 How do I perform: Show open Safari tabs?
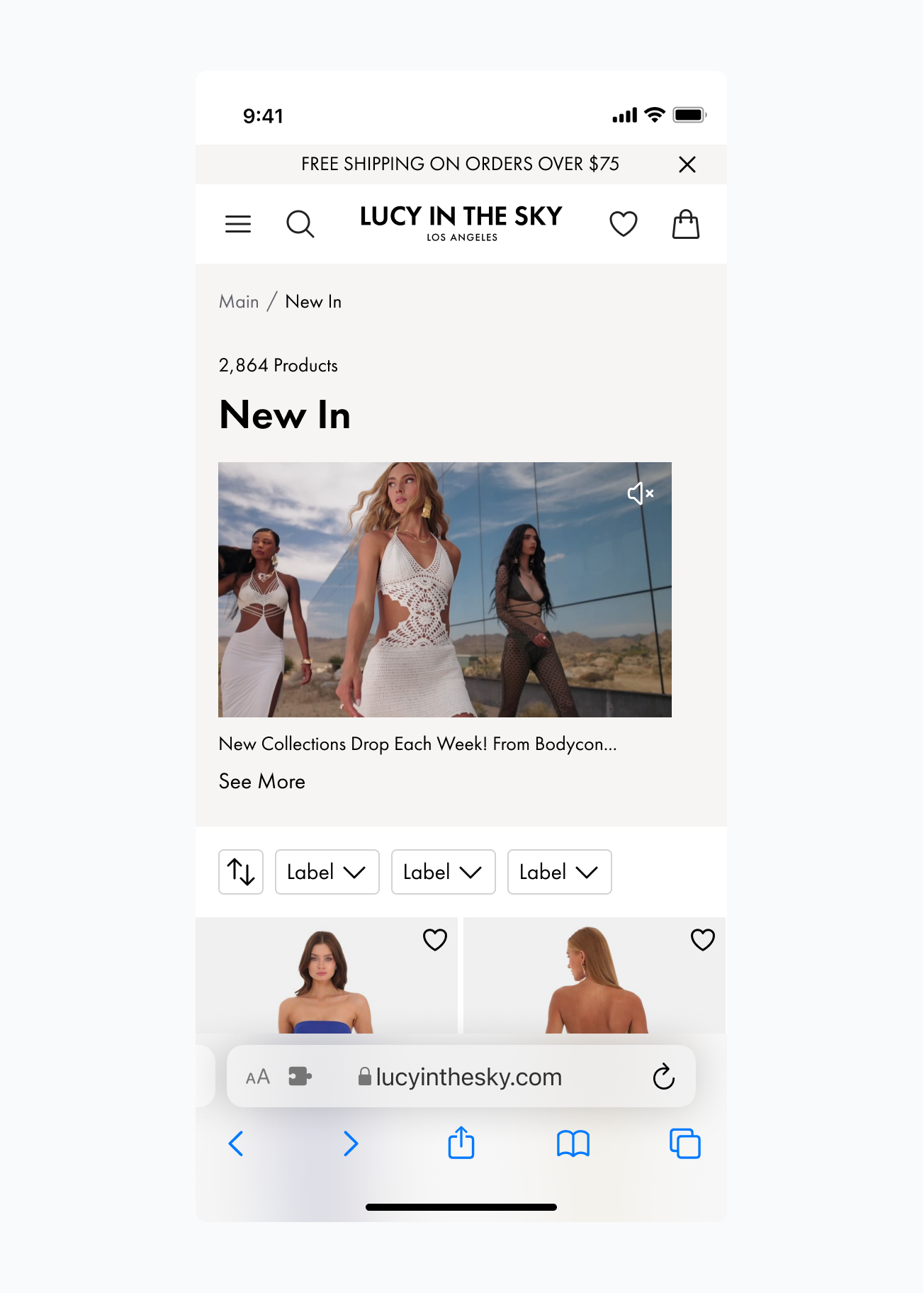coord(684,1143)
